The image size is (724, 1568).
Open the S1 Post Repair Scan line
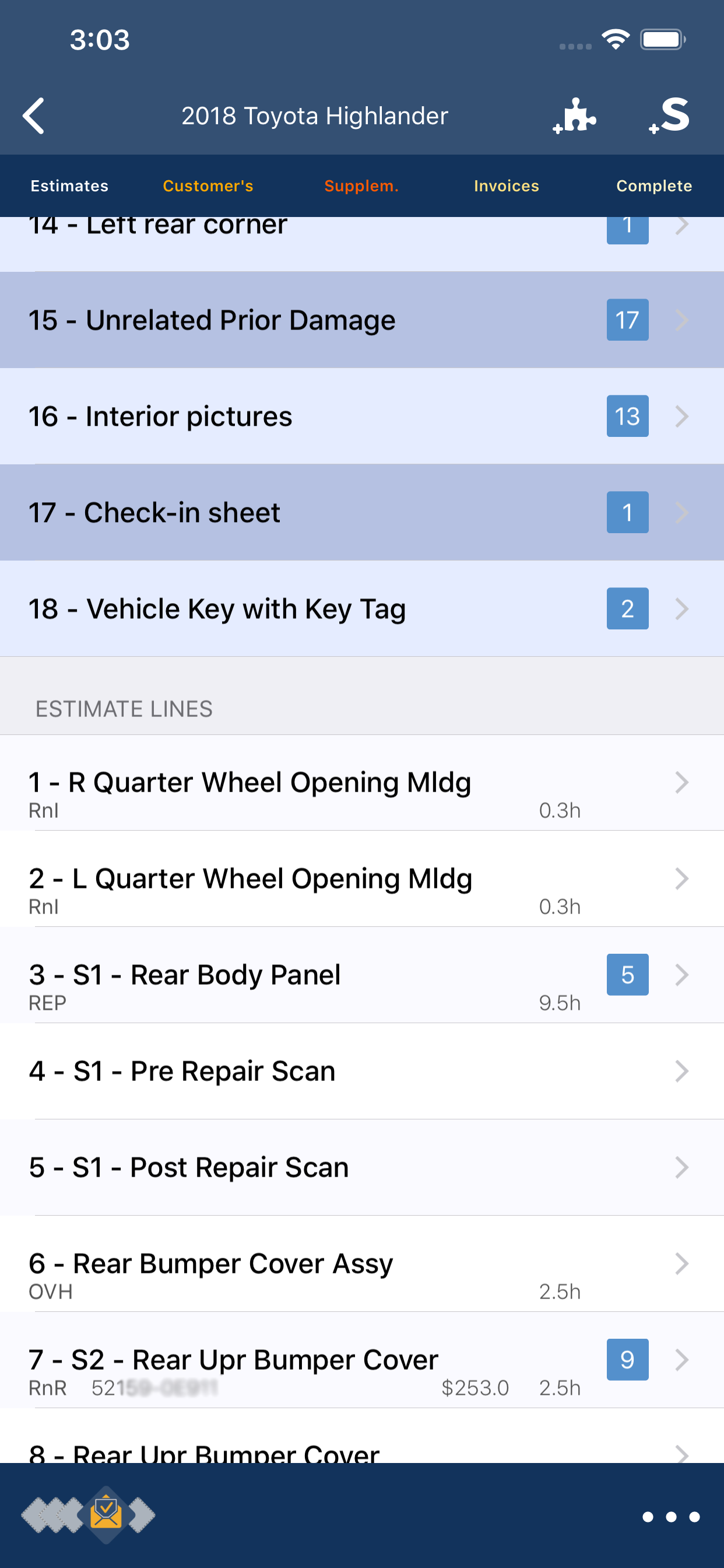(x=362, y=1167)
